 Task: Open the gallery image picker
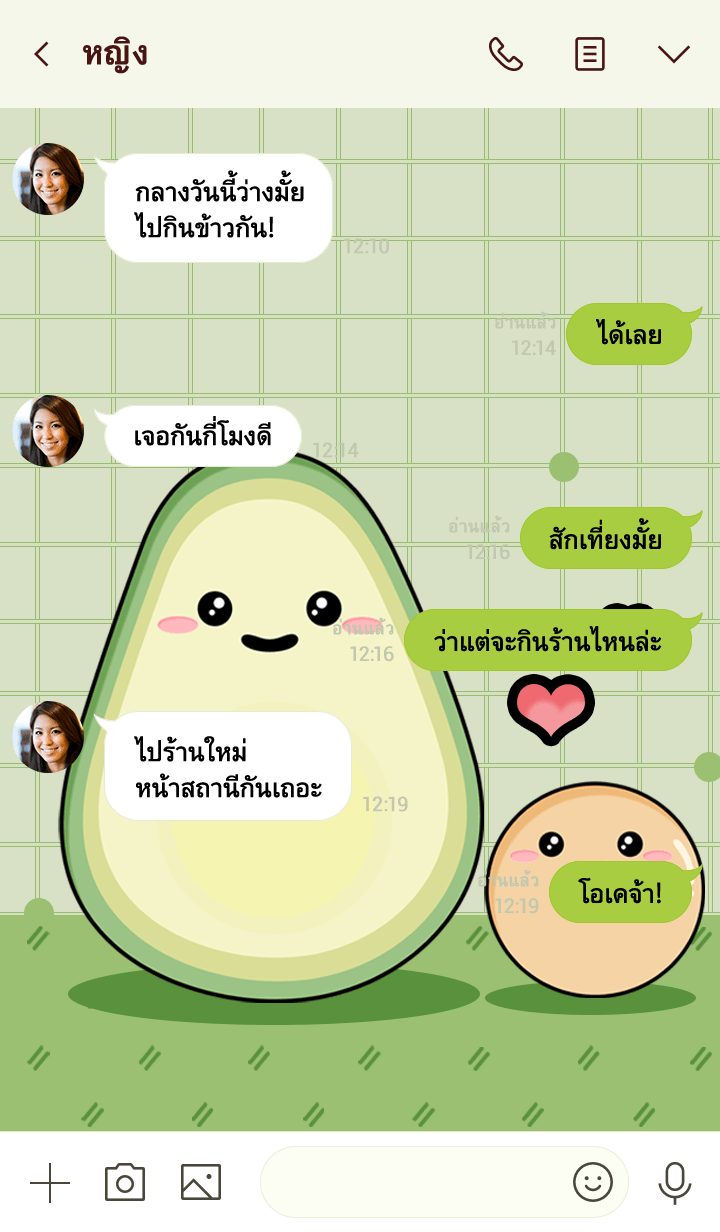point(201,1183)
